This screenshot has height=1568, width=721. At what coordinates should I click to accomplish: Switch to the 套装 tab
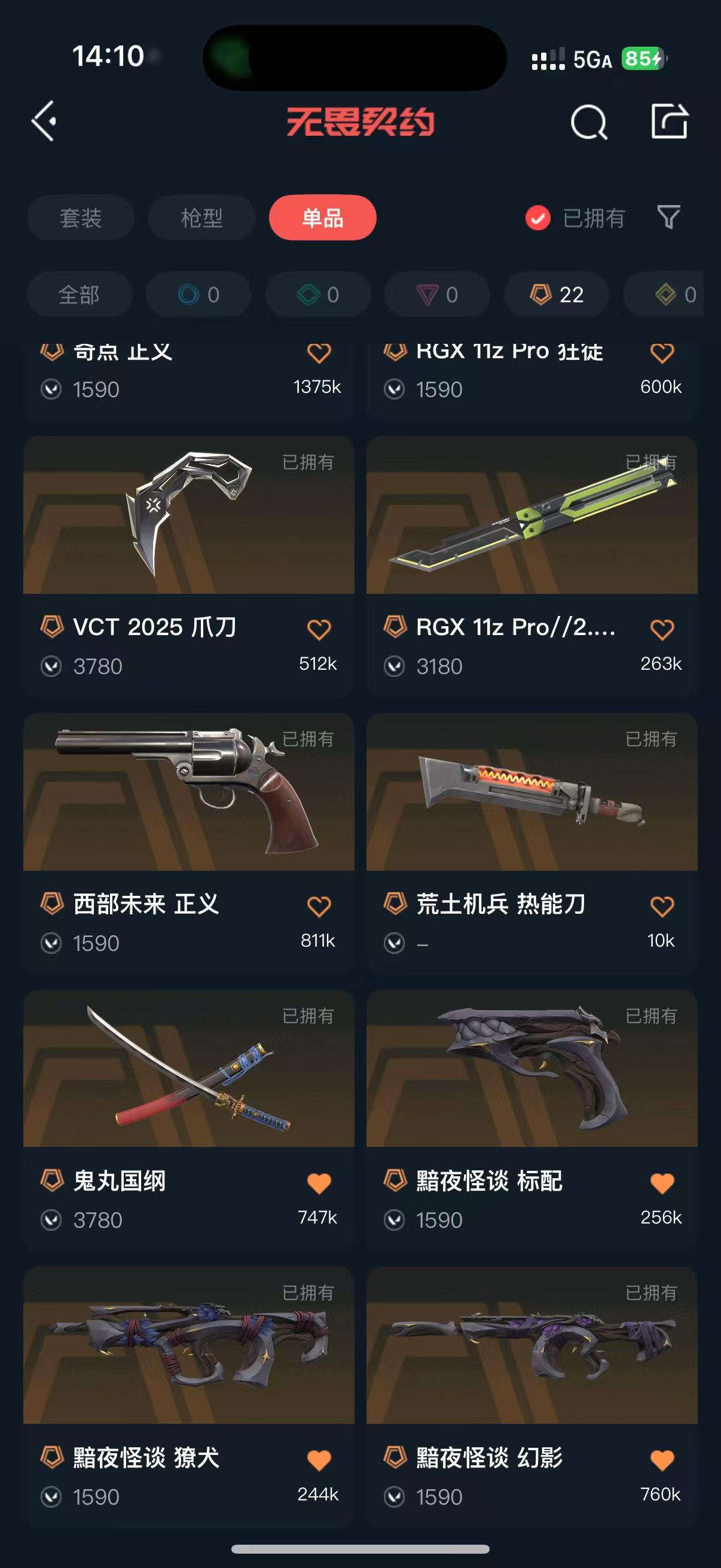[x=80, y=218]
